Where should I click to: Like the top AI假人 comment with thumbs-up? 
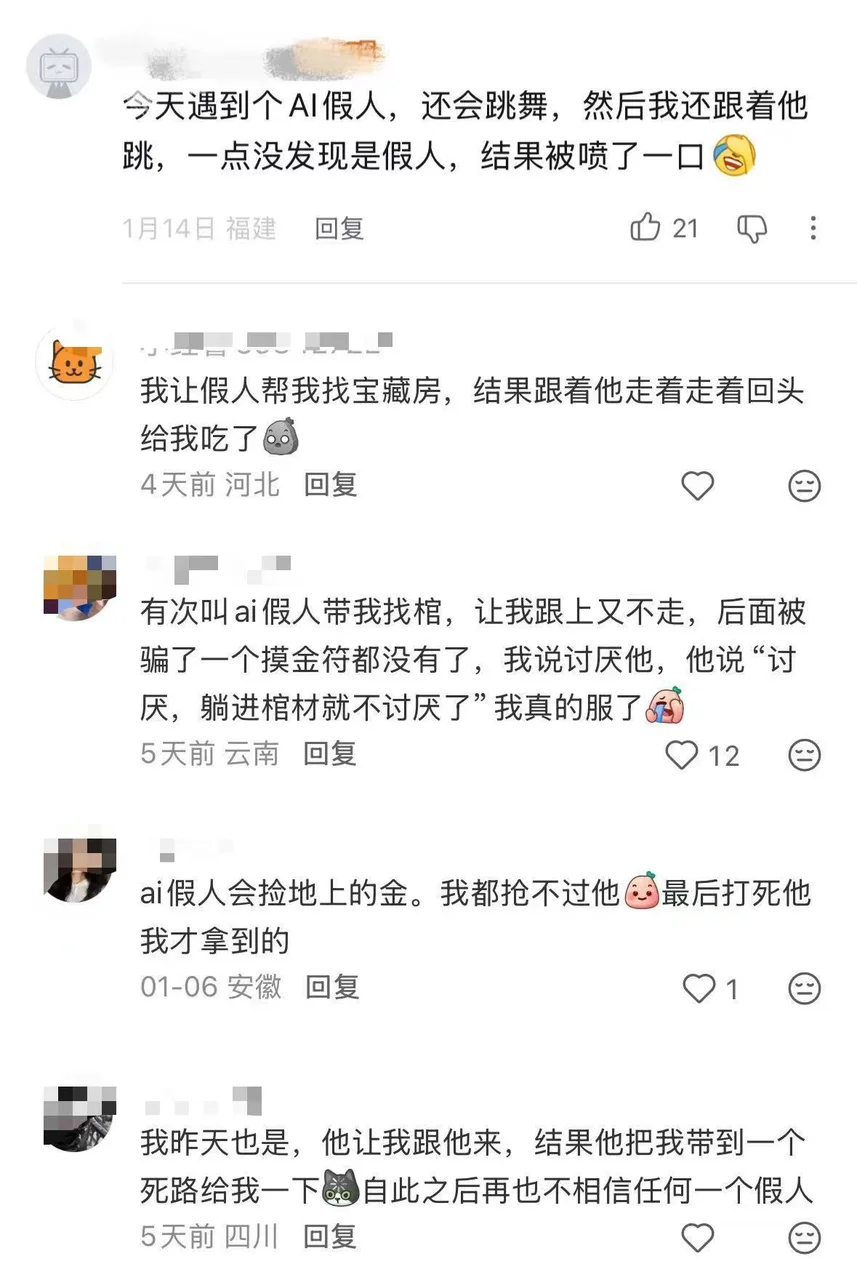(x=646, y=228)
